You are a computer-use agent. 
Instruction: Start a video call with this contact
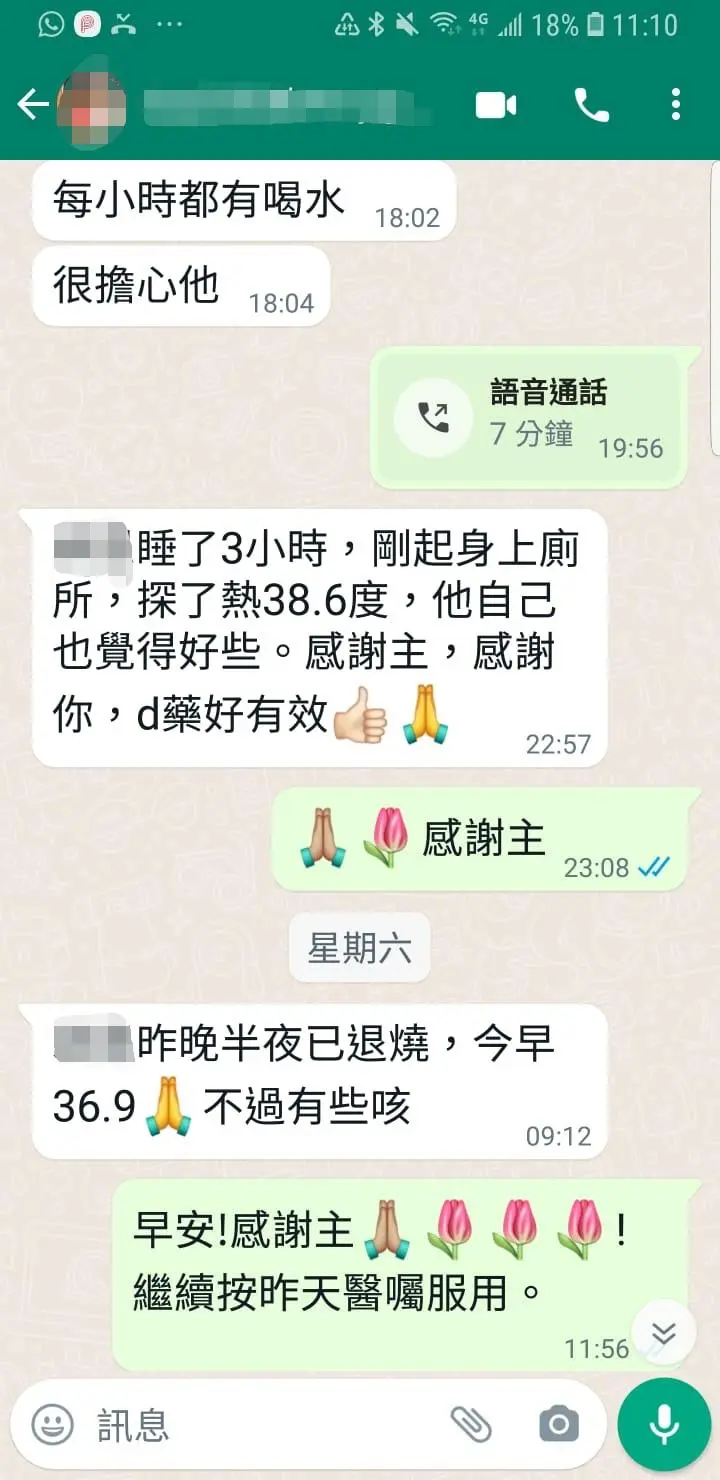click(496, 104)
